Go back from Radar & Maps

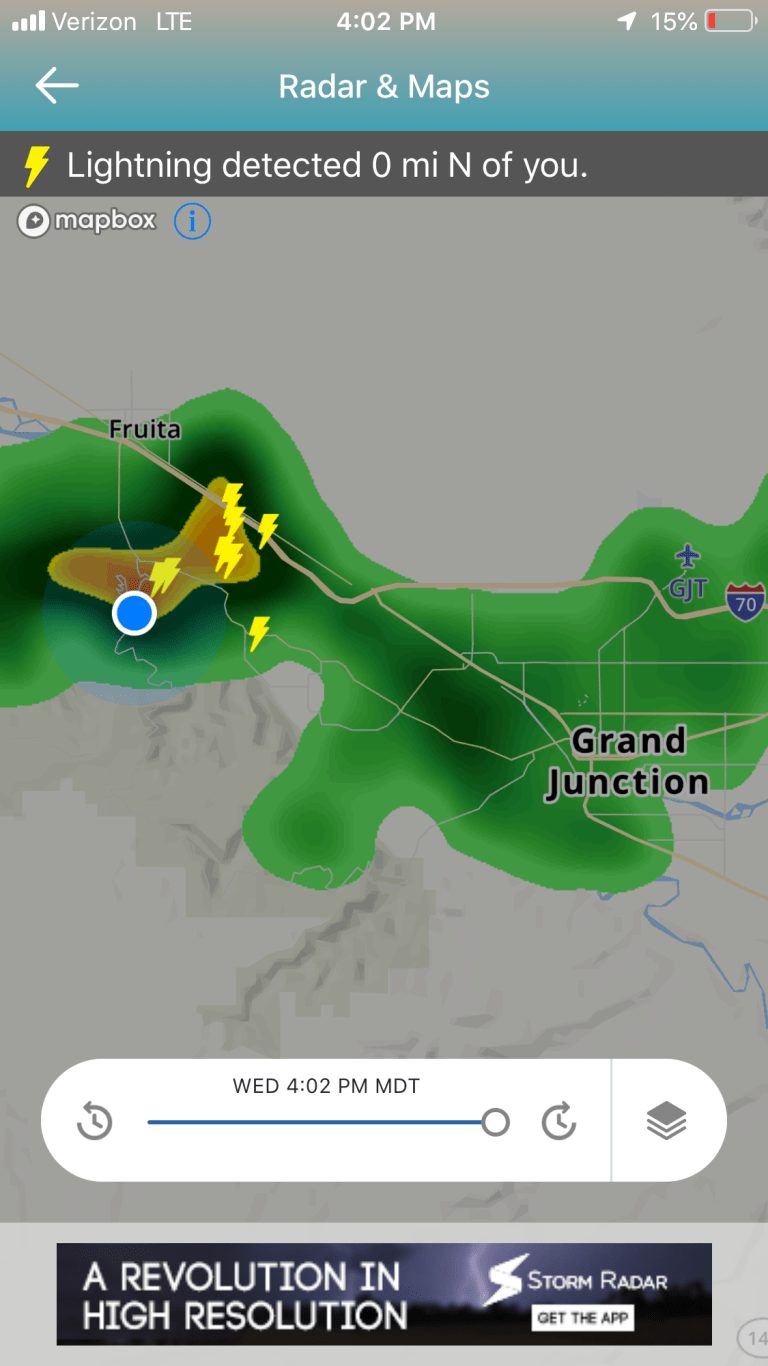[x=57, y=87]
